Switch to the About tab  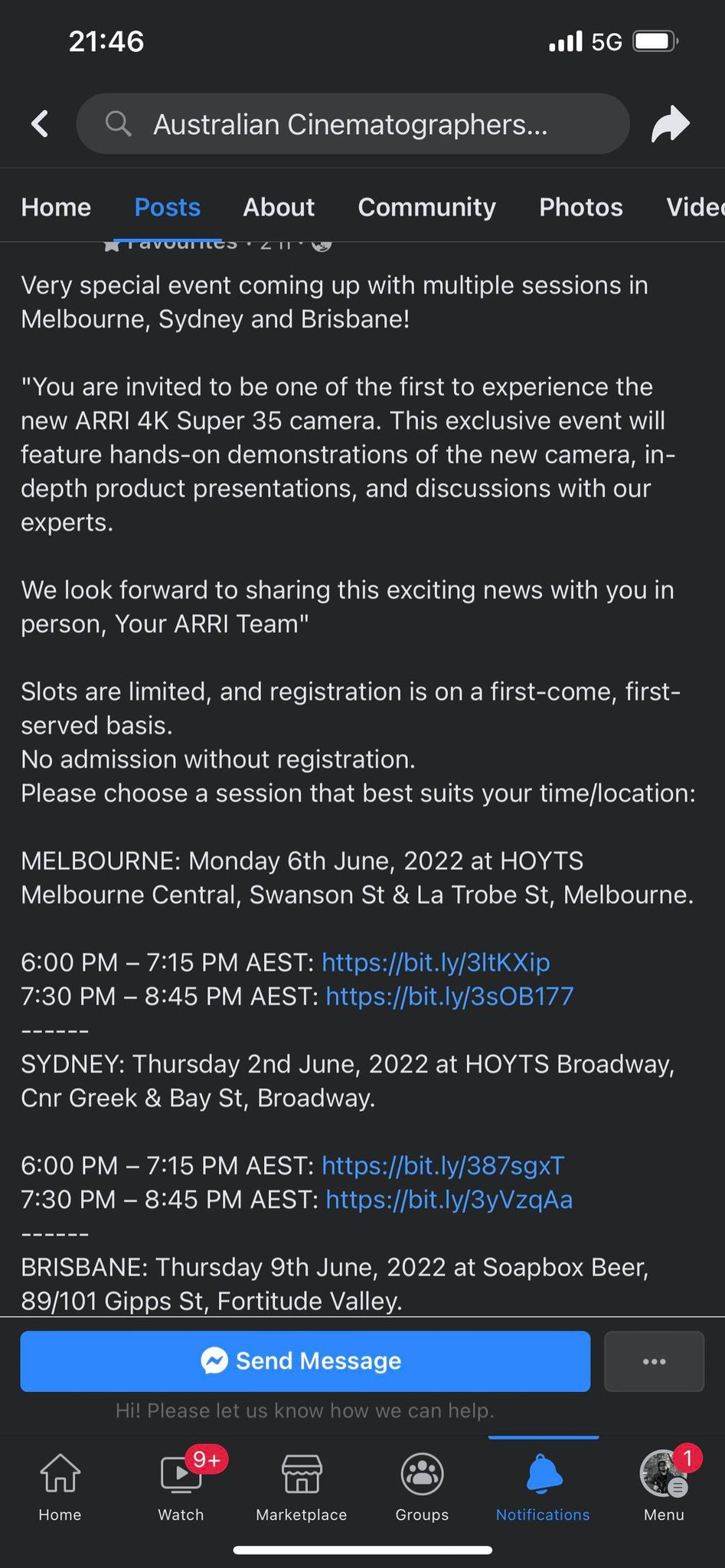coord(279,207)
